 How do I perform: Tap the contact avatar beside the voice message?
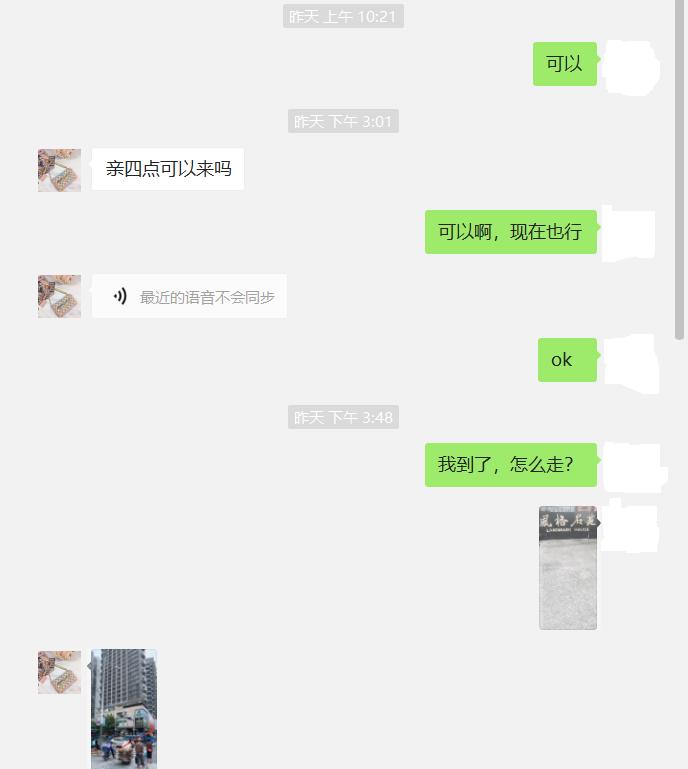coord(59,296)
